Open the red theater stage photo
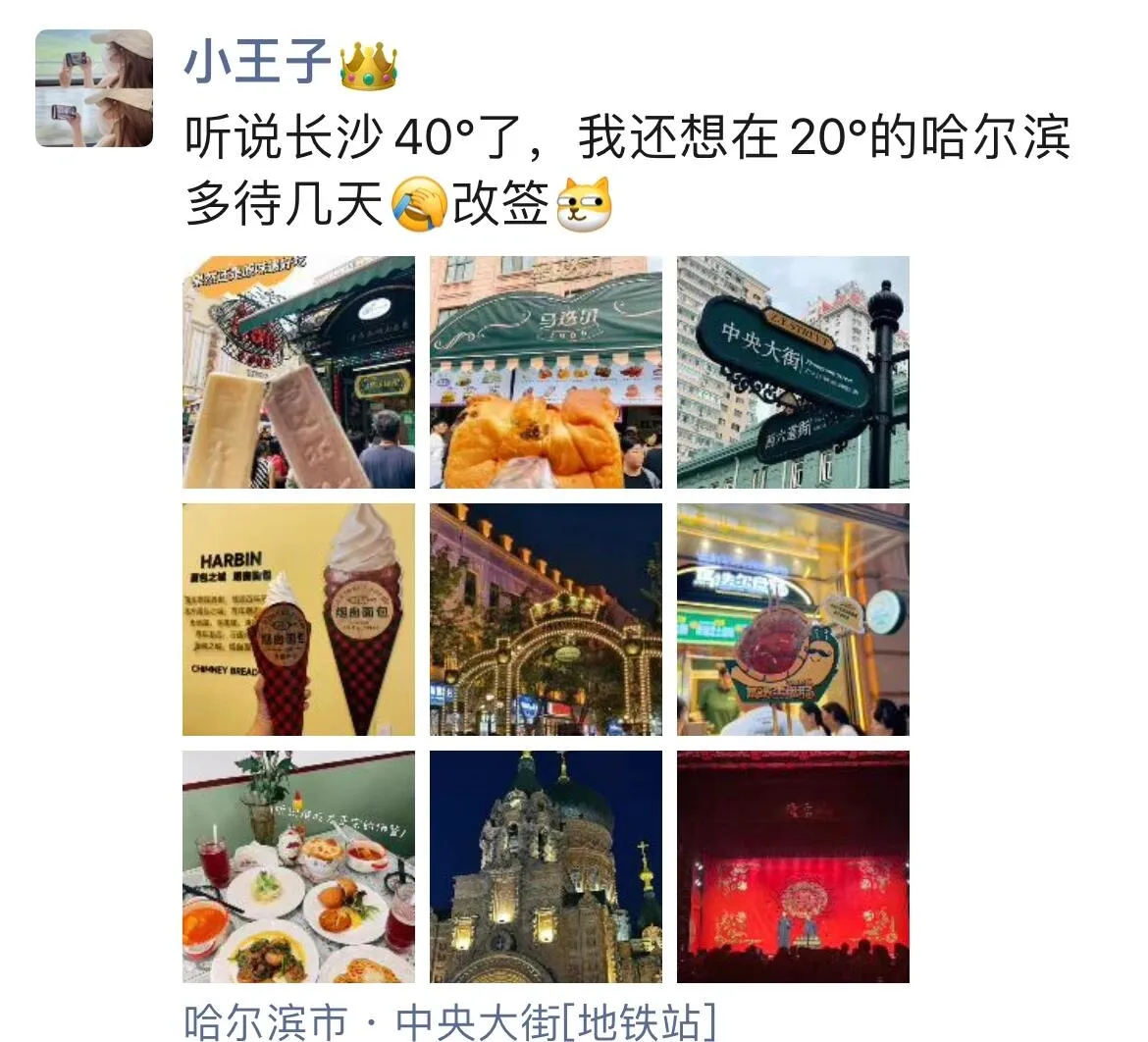 coord(793,866)
